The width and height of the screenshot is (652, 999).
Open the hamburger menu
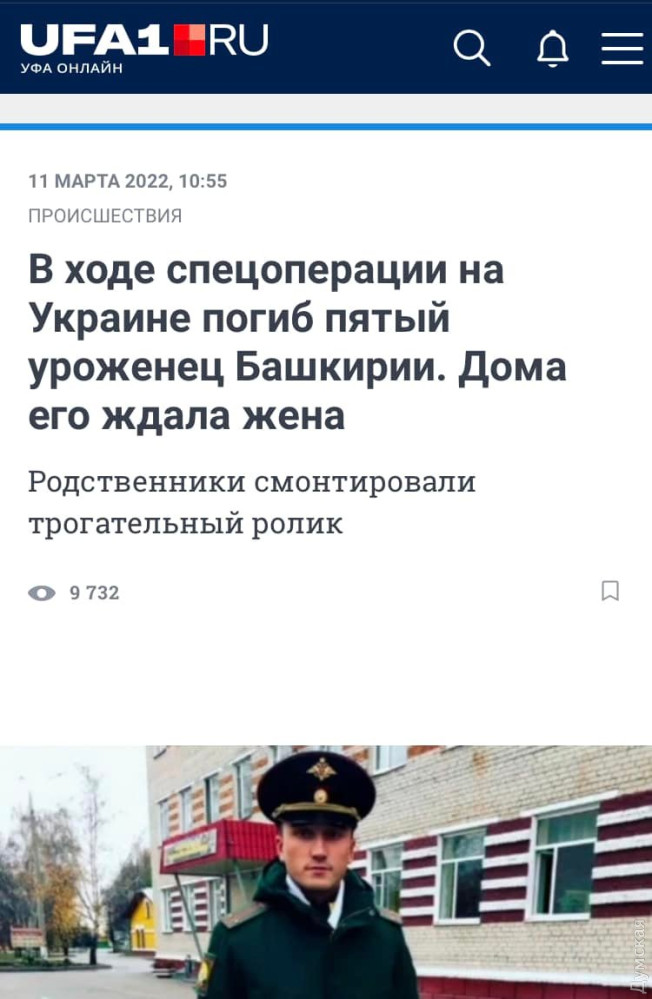(621, 47)
